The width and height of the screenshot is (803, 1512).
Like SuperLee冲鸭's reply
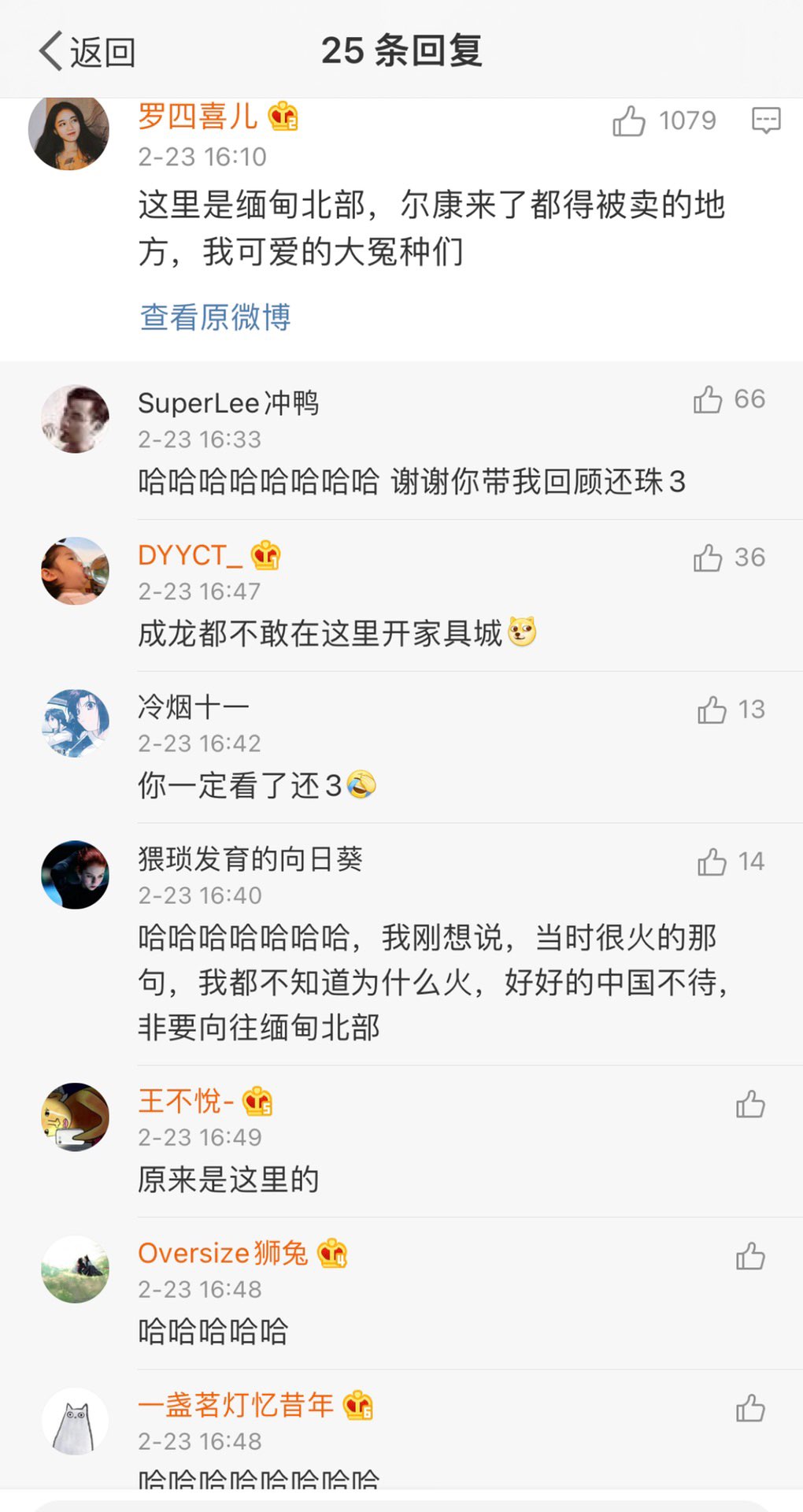click(x=708, y=400)
